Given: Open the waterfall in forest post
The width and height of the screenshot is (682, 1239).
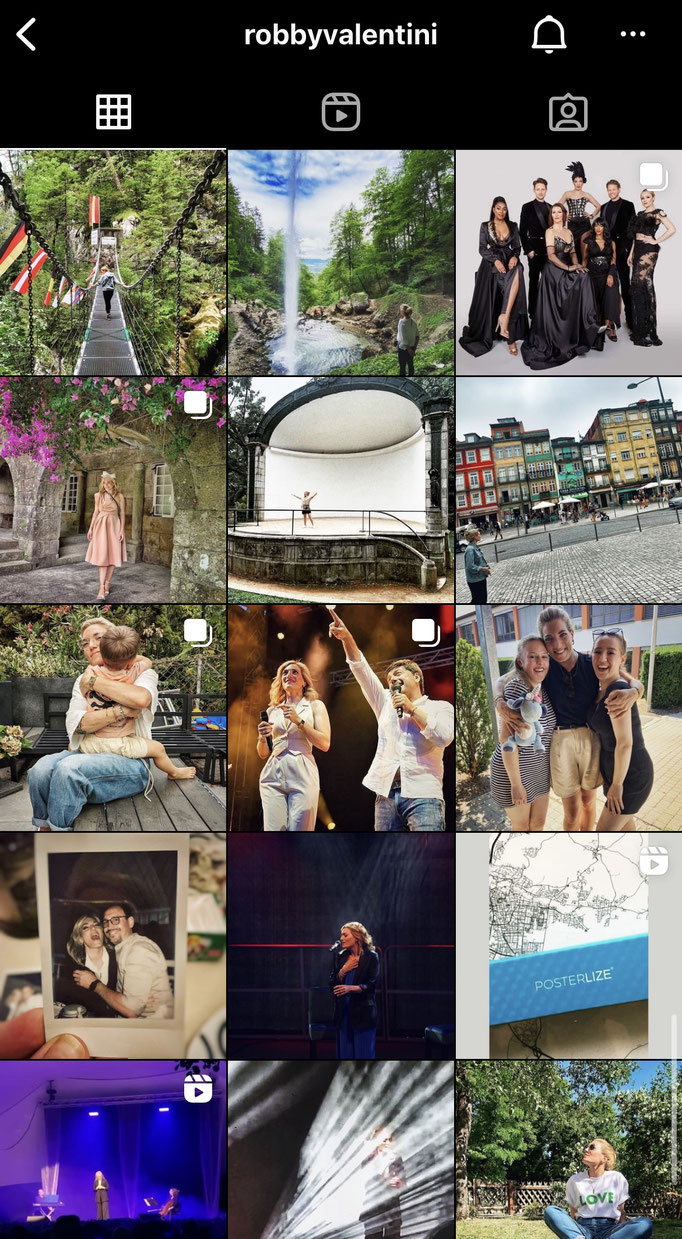Looking at the screenshot, I should pyautogui.click(x=340, y=263).
